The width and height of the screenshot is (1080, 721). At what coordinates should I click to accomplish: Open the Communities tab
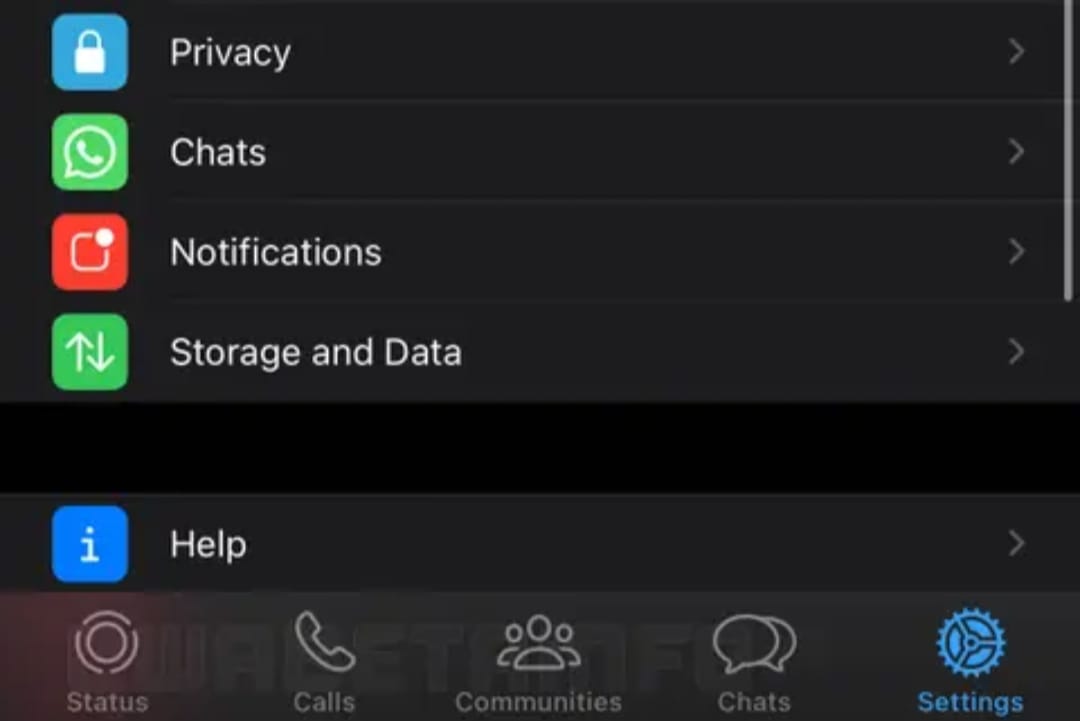pyautogui.click(x=538, y=662)
